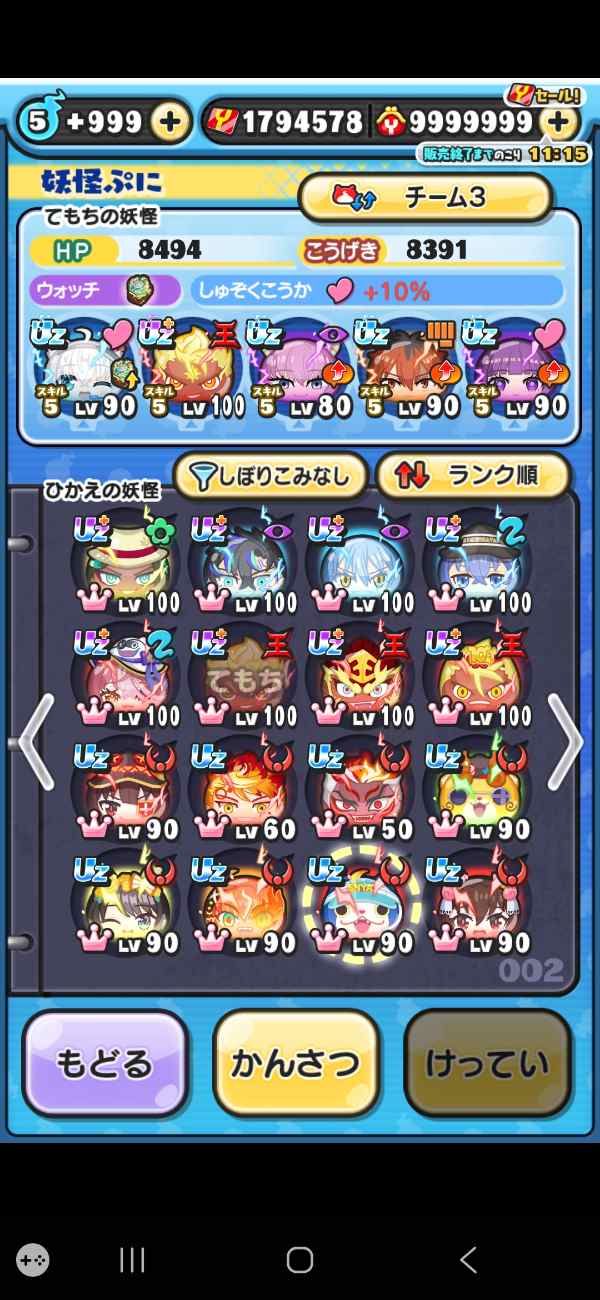
Task: Open the しぼりこみなし filter
Action: 271,476
